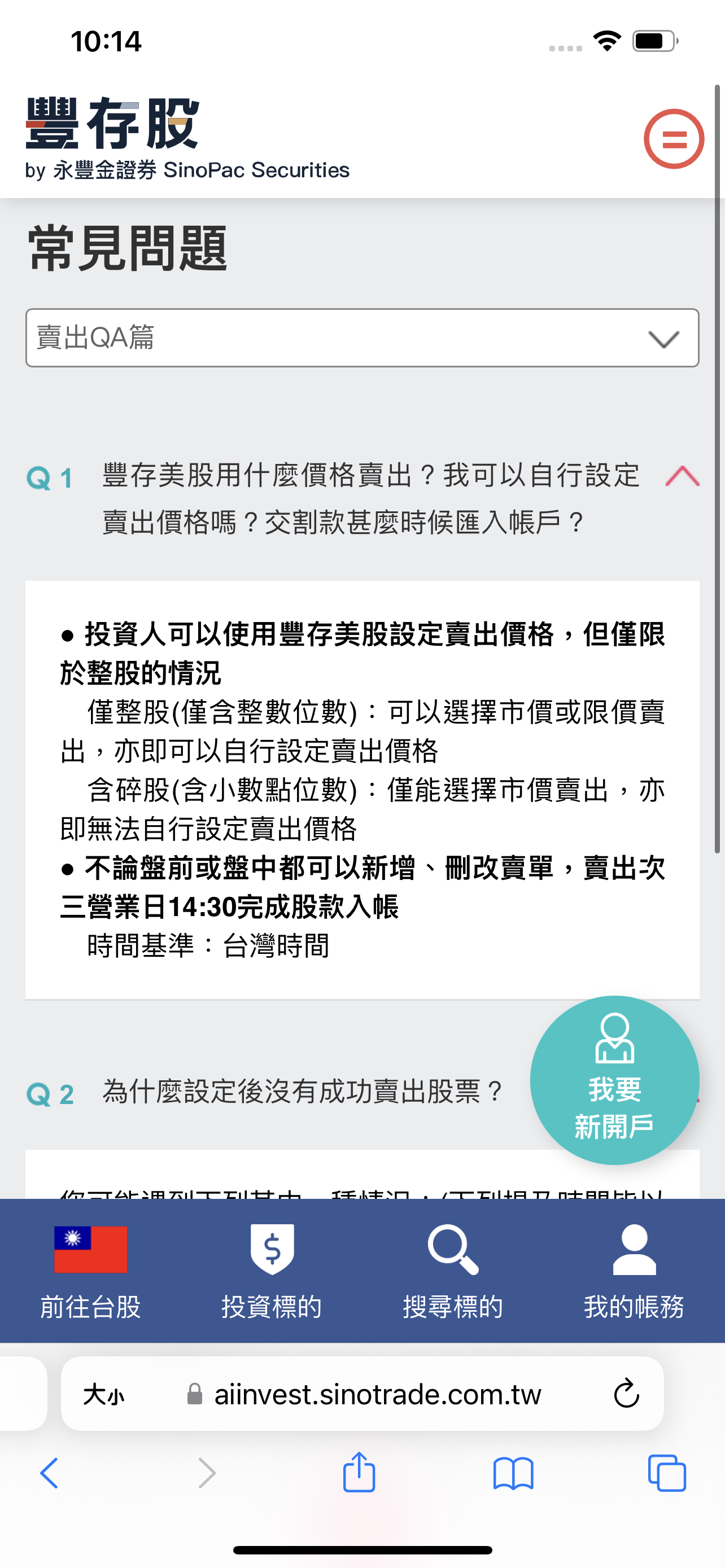Tap the 我要新開戶 floating button

click(614, 1080)
